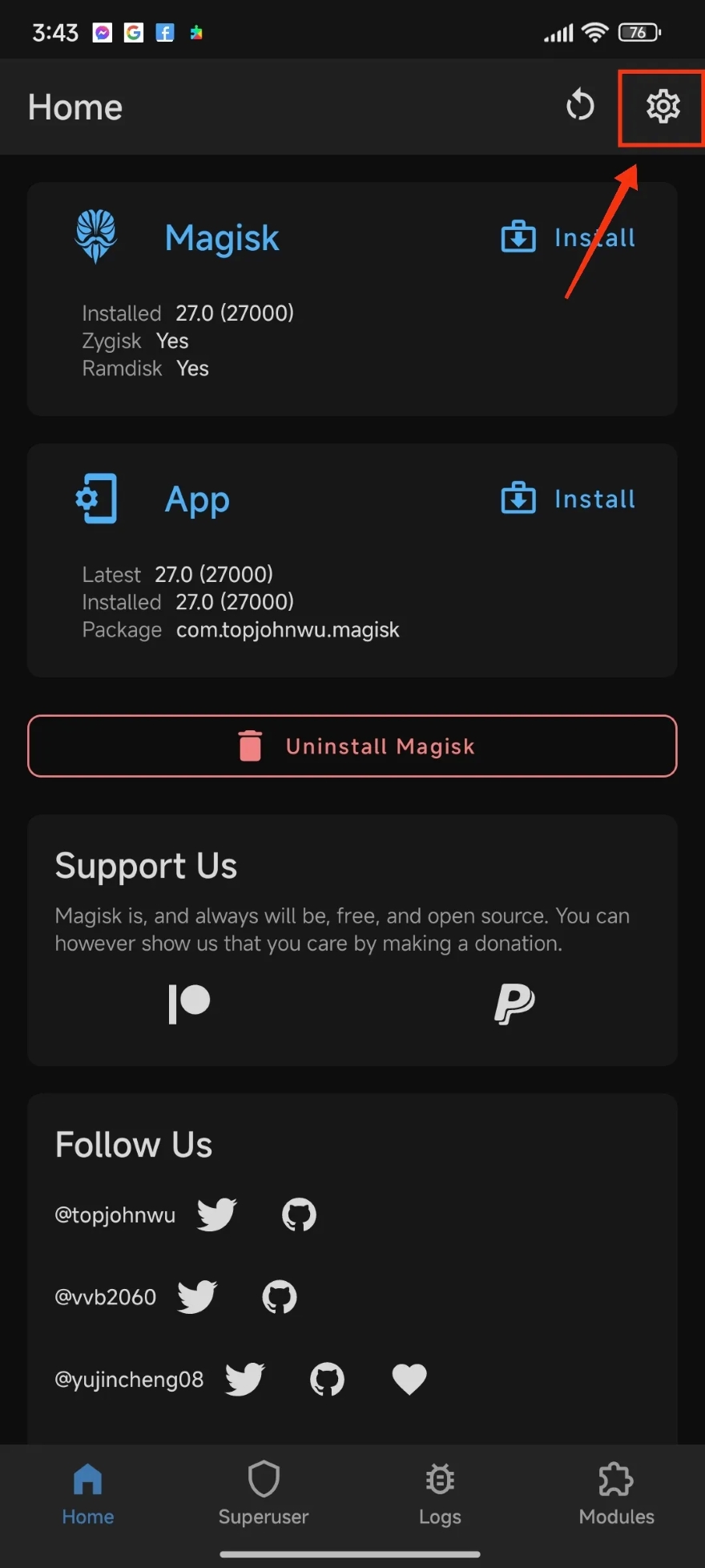
Task: Switch to the Modules tab
Action: click(616, 1495)
